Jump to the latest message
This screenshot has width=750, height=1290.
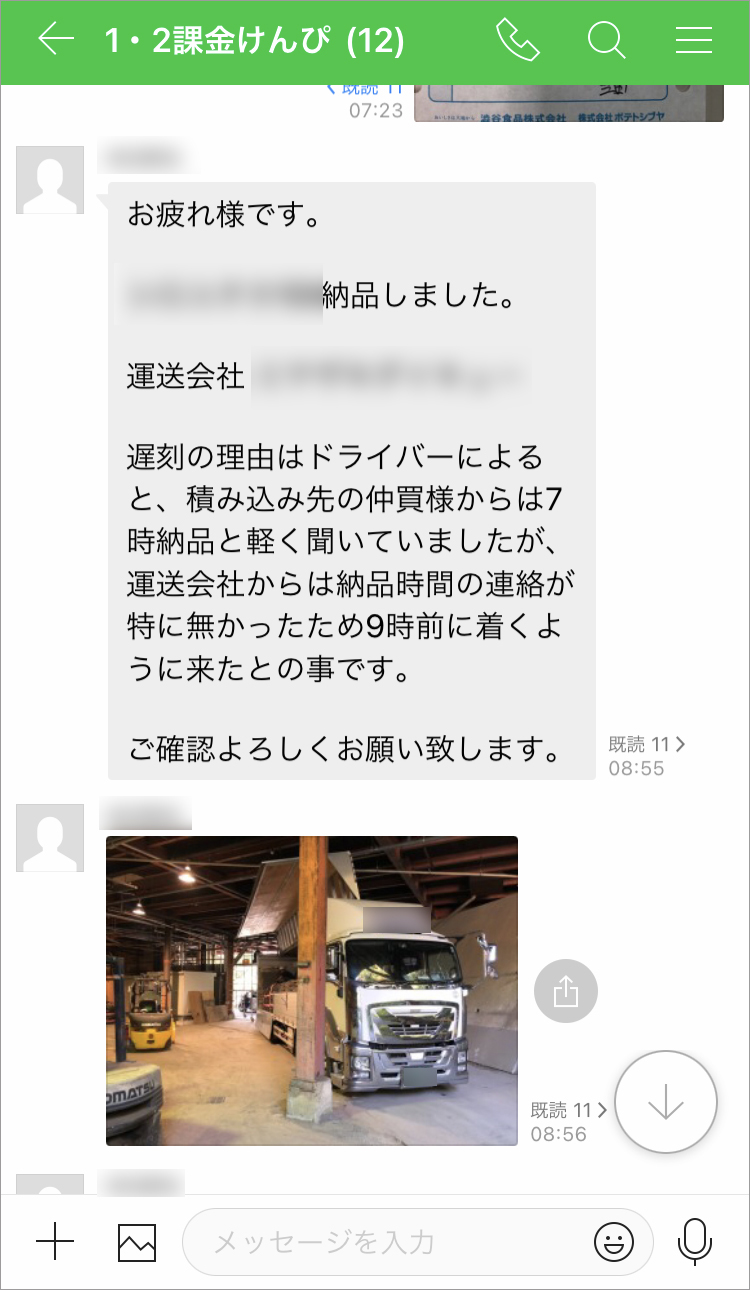(x=666, y=1102)
